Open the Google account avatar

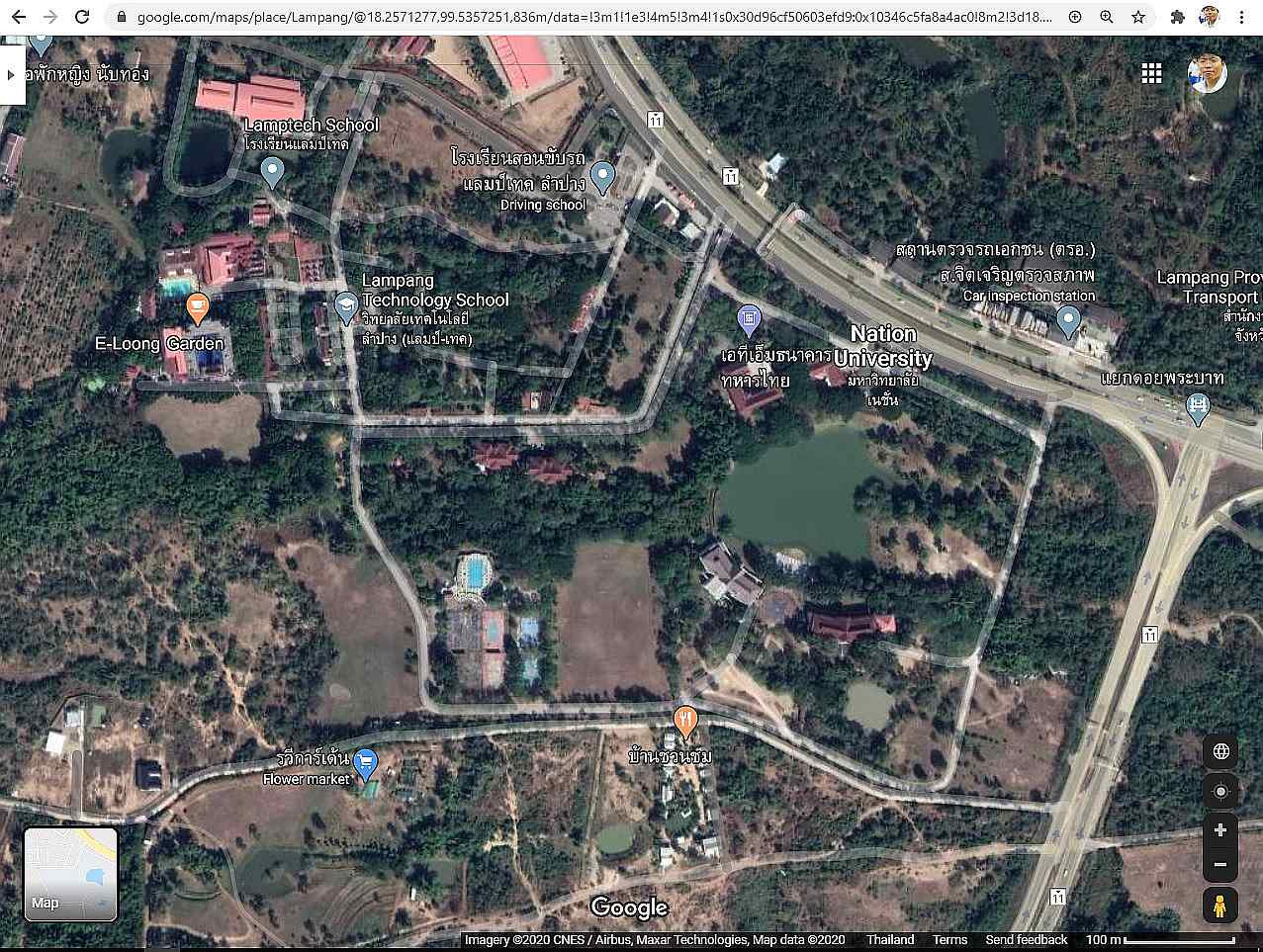click(x=1207, y=73)
